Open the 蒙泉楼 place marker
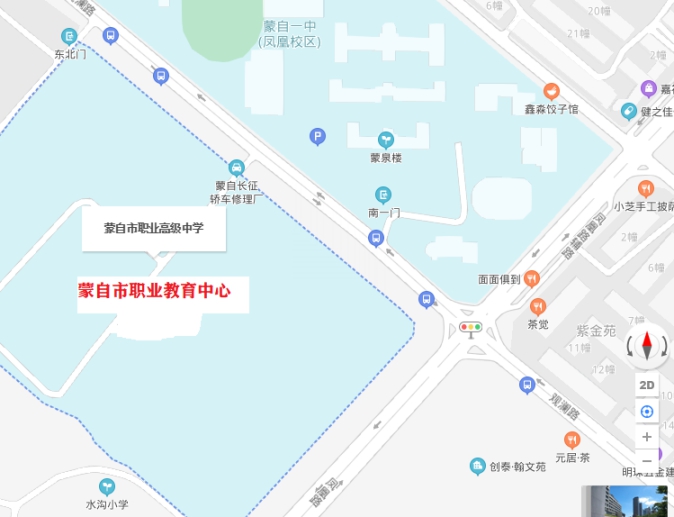674x517 pixels. [385, 140]
